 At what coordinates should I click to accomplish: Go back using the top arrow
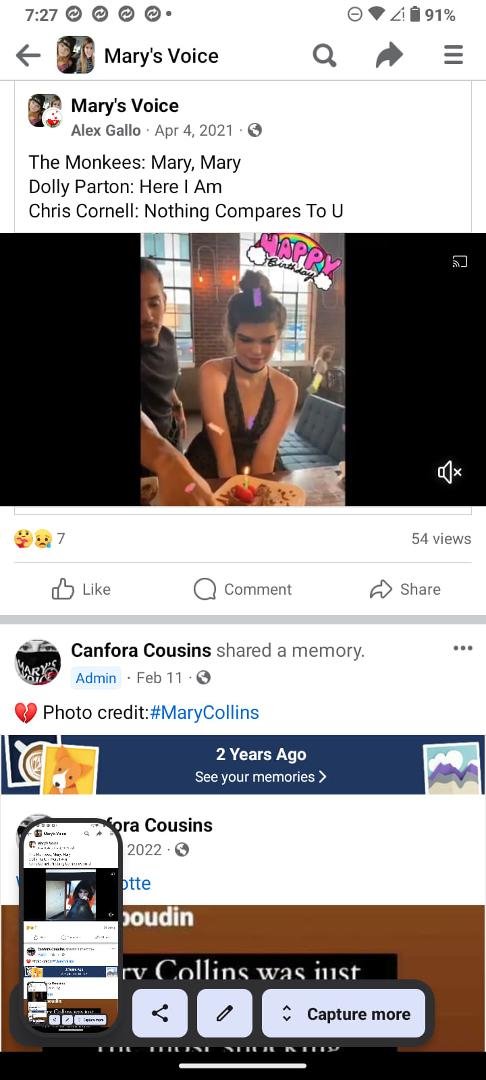[28, 56]
